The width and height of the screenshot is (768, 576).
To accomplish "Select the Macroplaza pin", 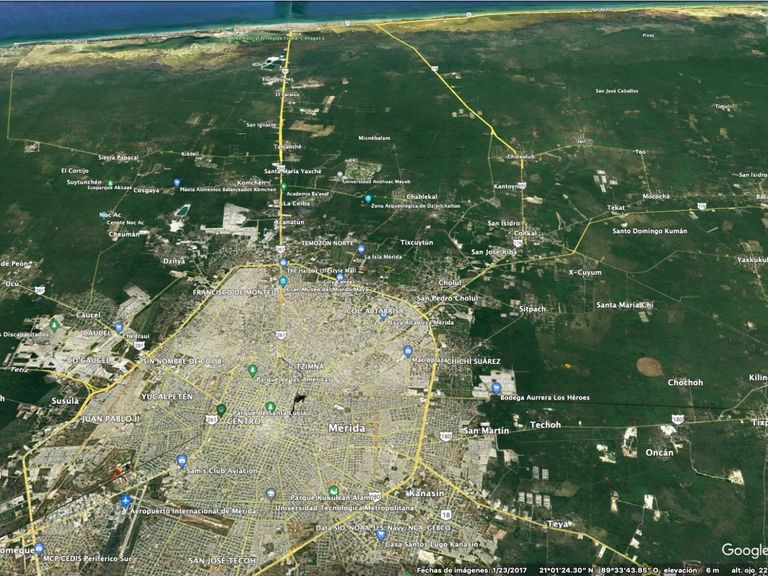I will click(x=408, y=351).
